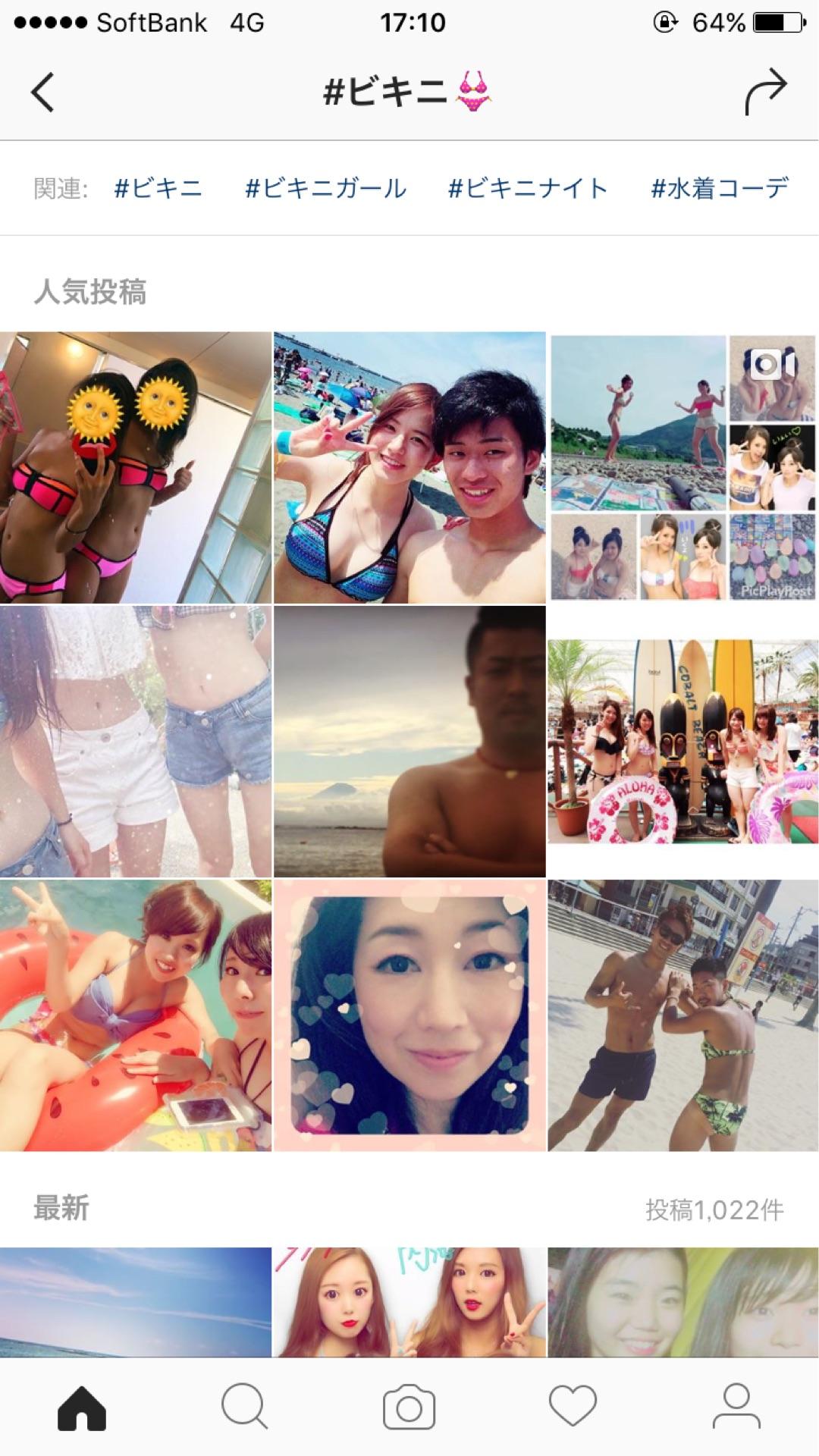Open the surfboards group photo
819x1456 pixels.
tap(682, 741)
